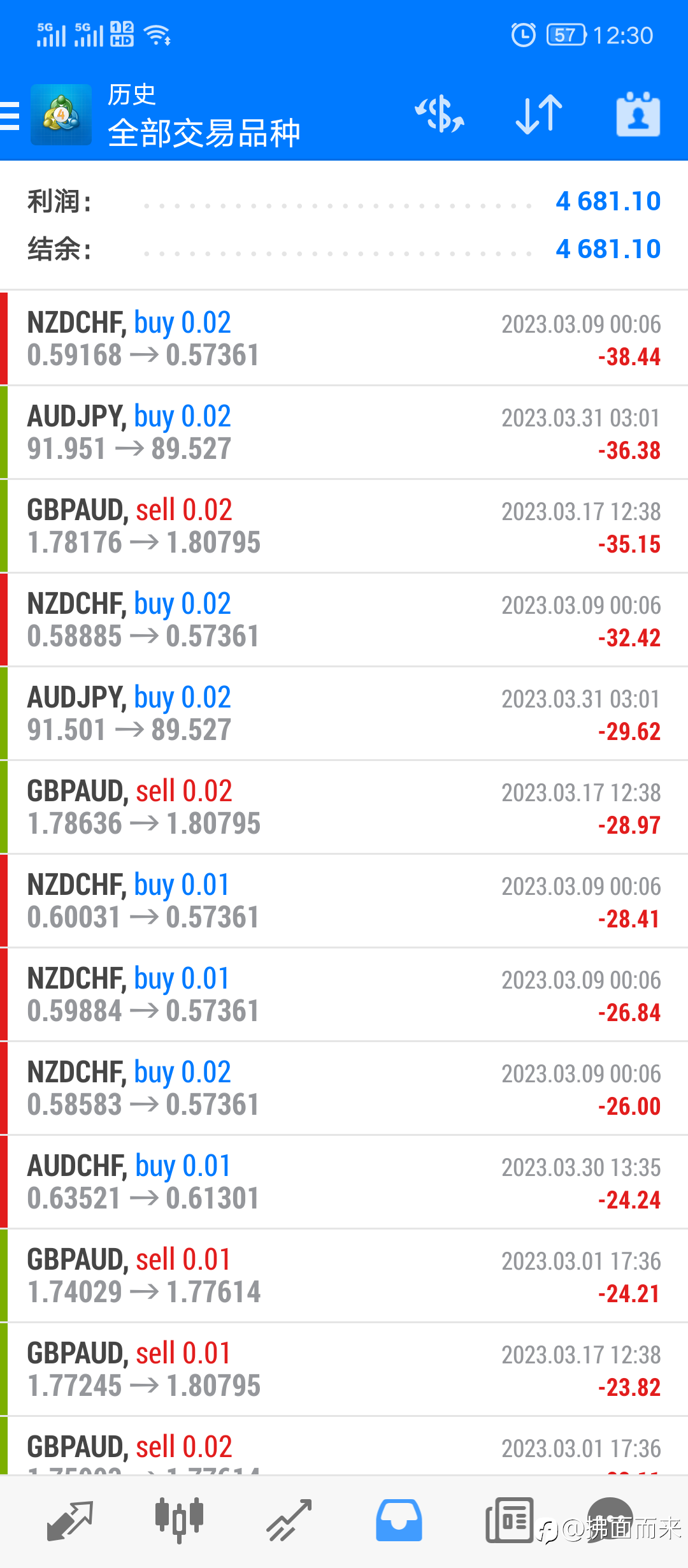Open the NZDCHF trade with -26.00 loss

point(344,1088)
